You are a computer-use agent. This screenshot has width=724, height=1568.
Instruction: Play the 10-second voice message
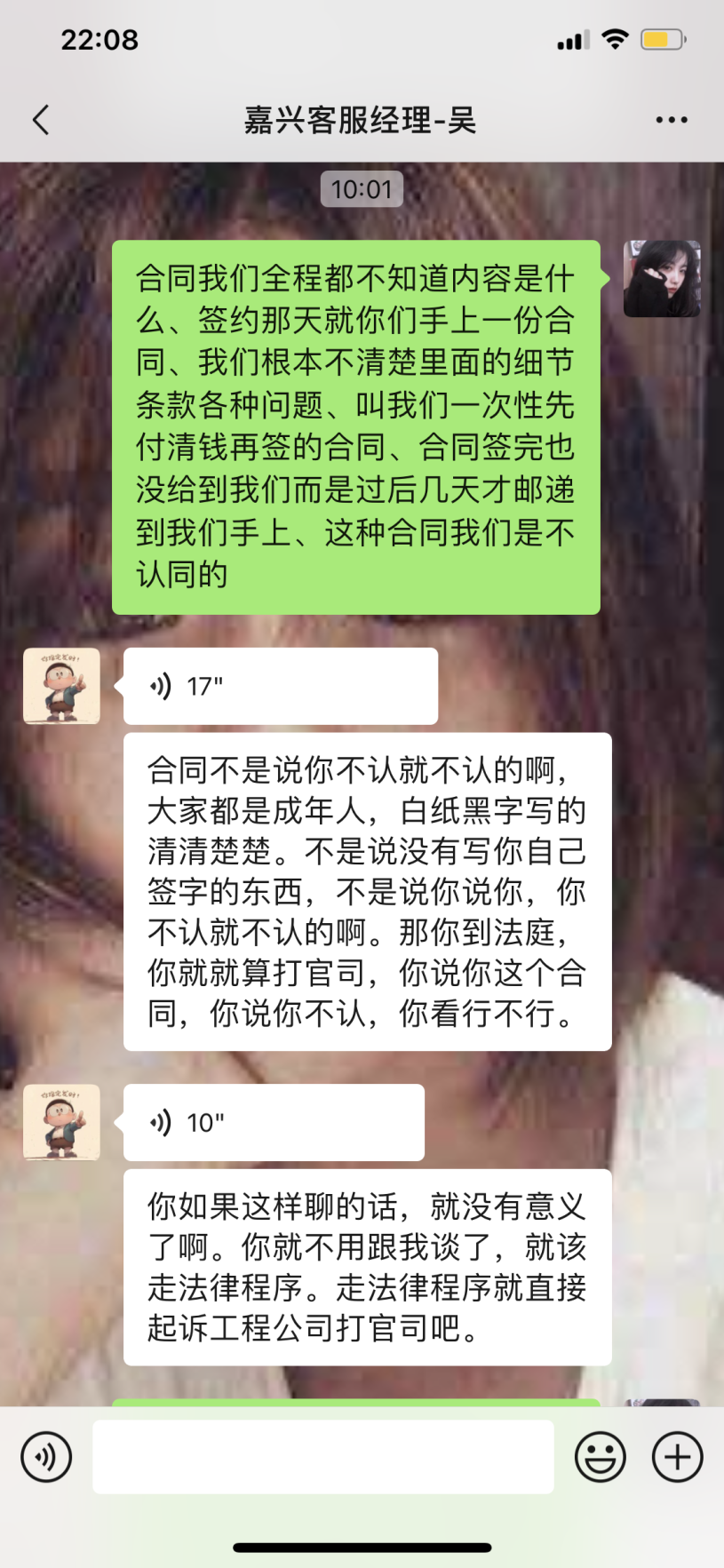coord(274,1122)
